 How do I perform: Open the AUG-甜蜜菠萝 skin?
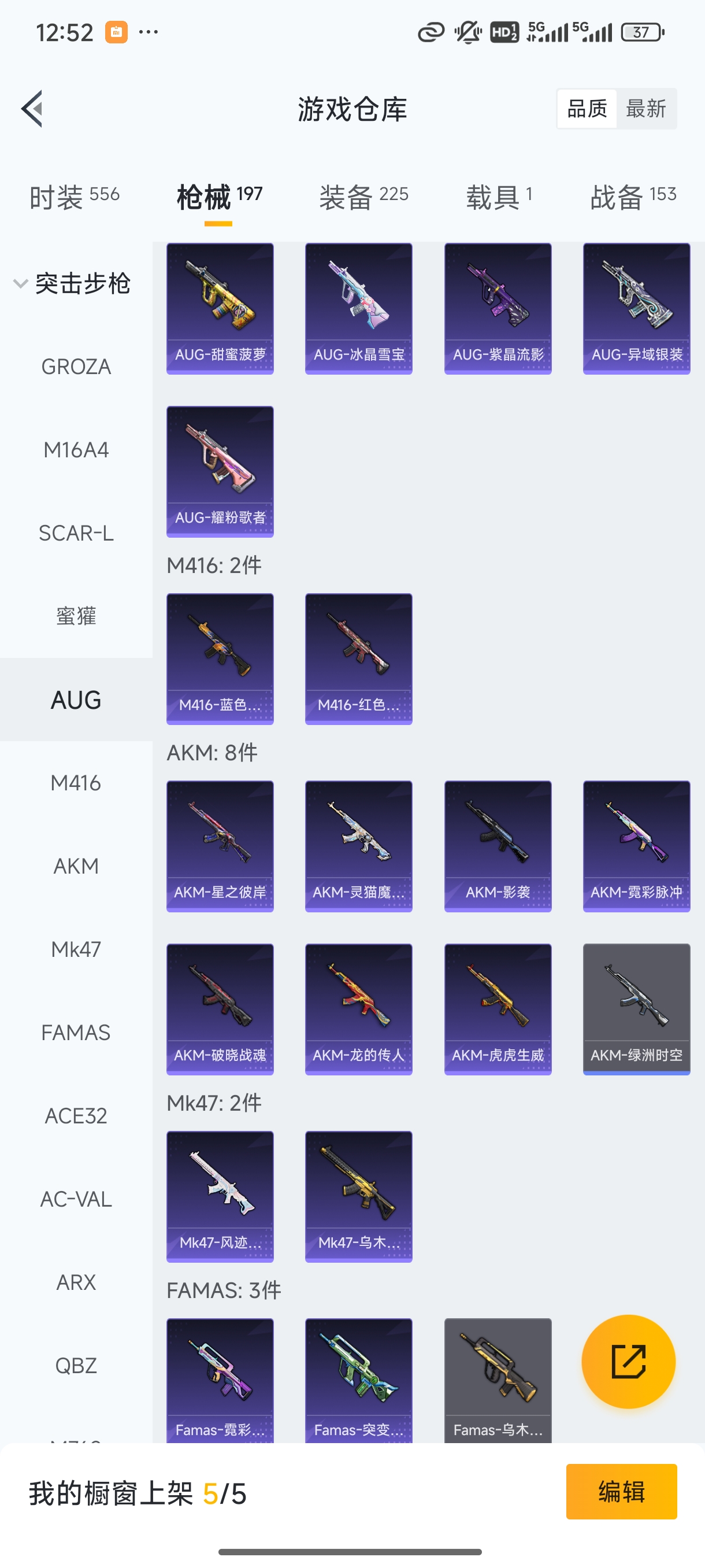pyautogui.click(x=220, y=309)
